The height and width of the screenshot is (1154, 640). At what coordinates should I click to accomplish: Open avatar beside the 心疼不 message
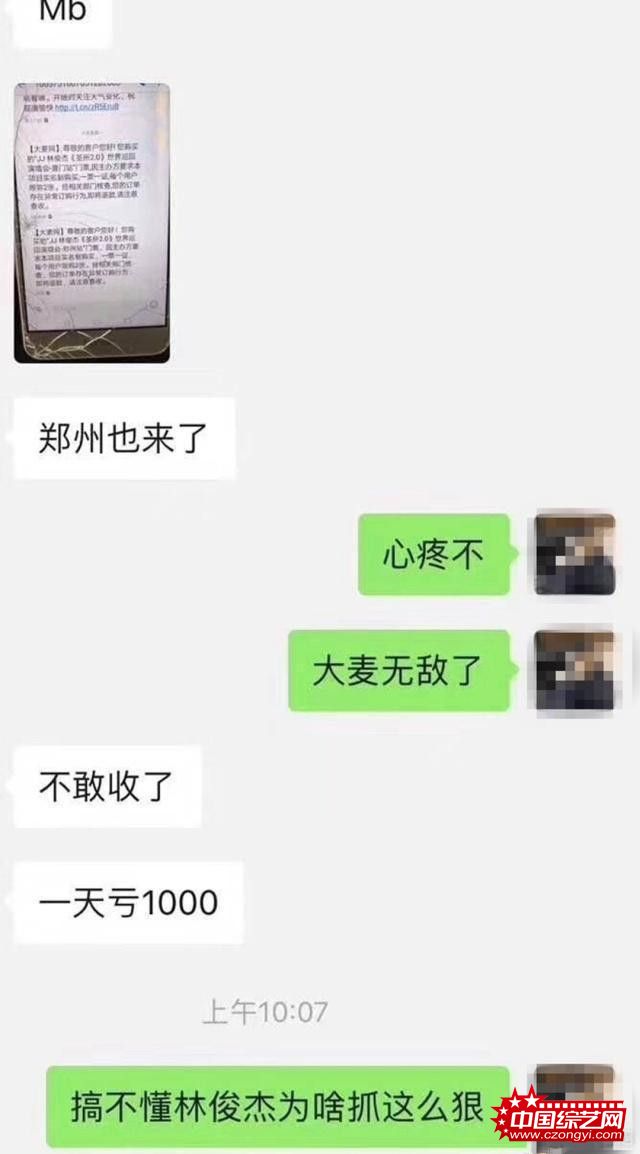point(575,554)
